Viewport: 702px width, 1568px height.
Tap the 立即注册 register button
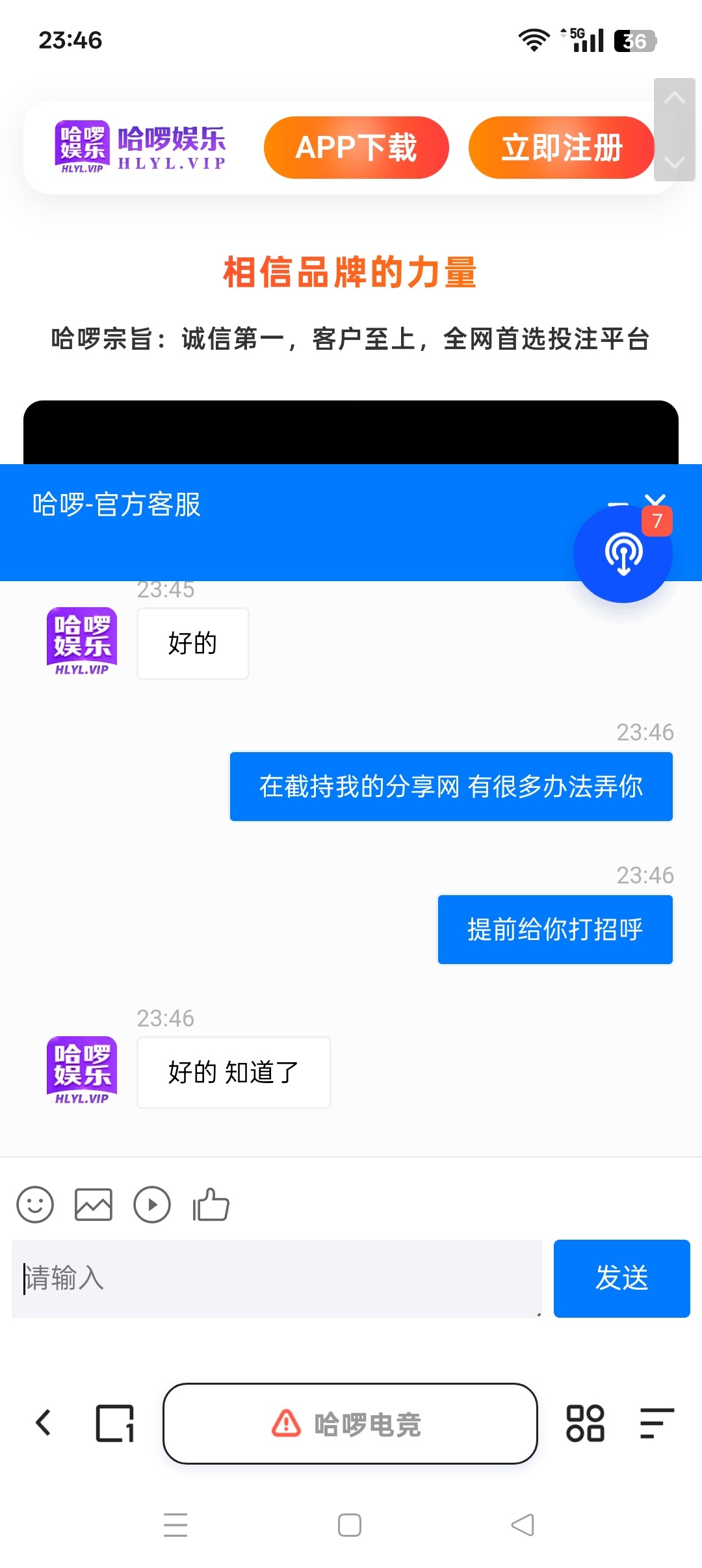point(561,148)
